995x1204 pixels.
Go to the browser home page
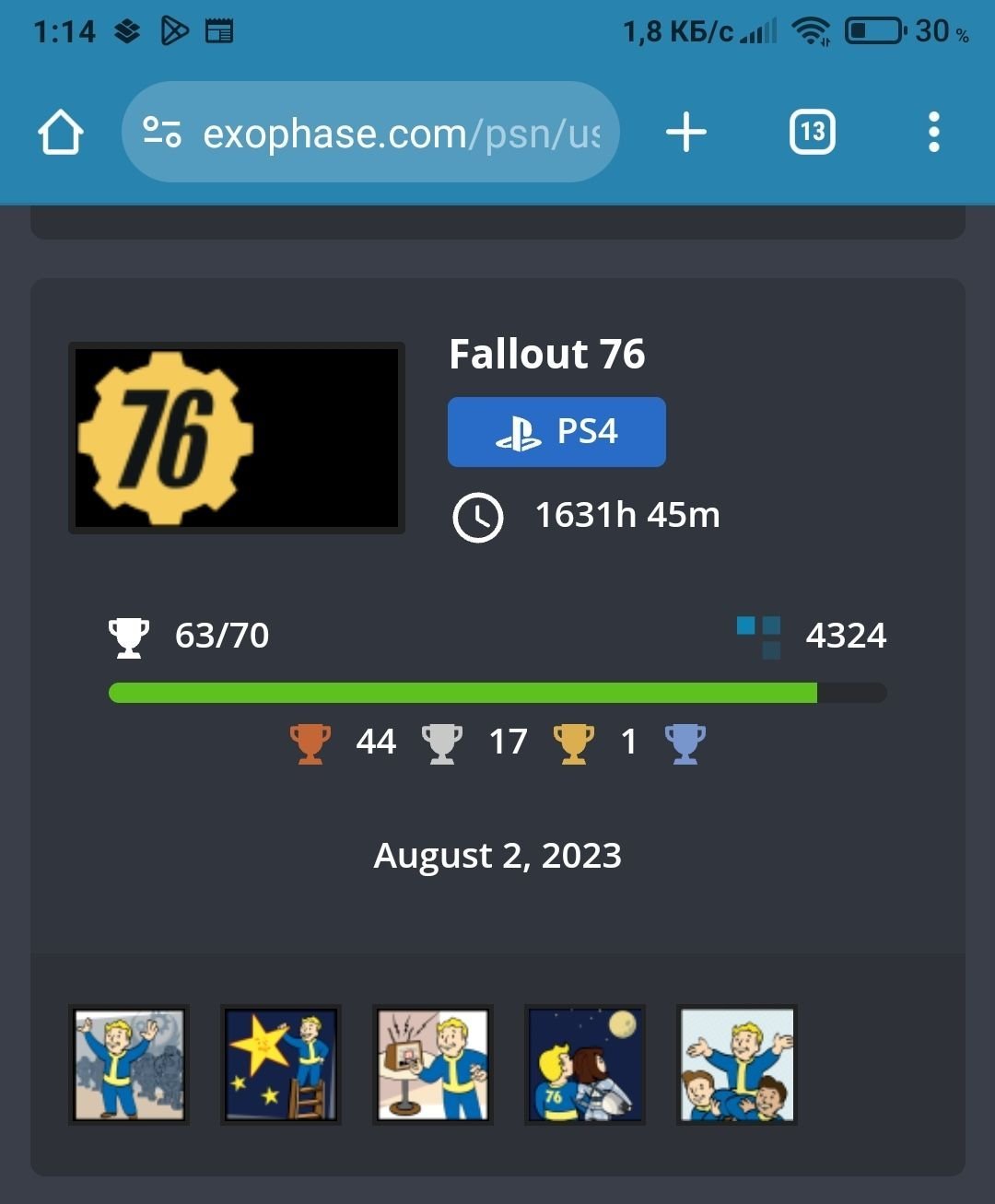click(x=61, y=133)
